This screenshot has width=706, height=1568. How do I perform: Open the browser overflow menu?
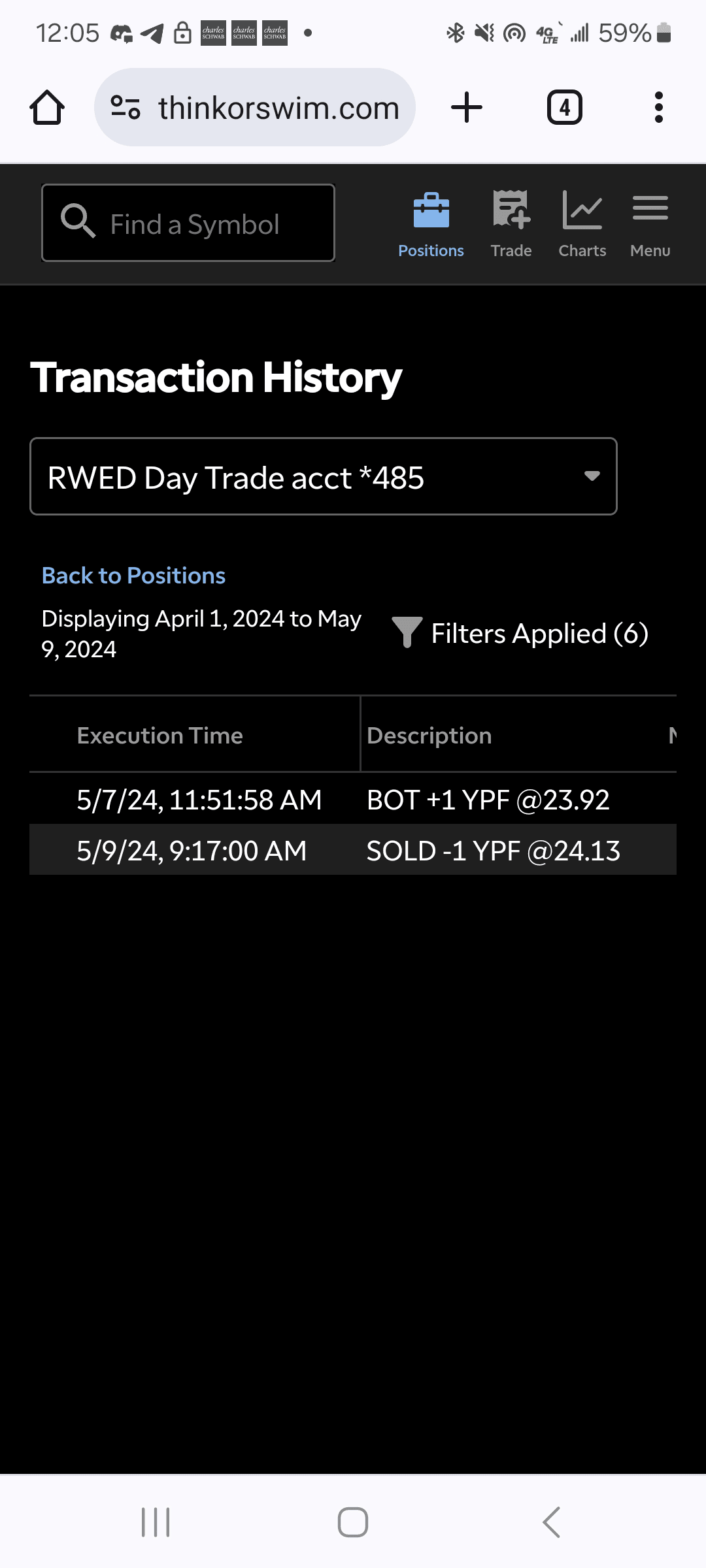(658, 108)
